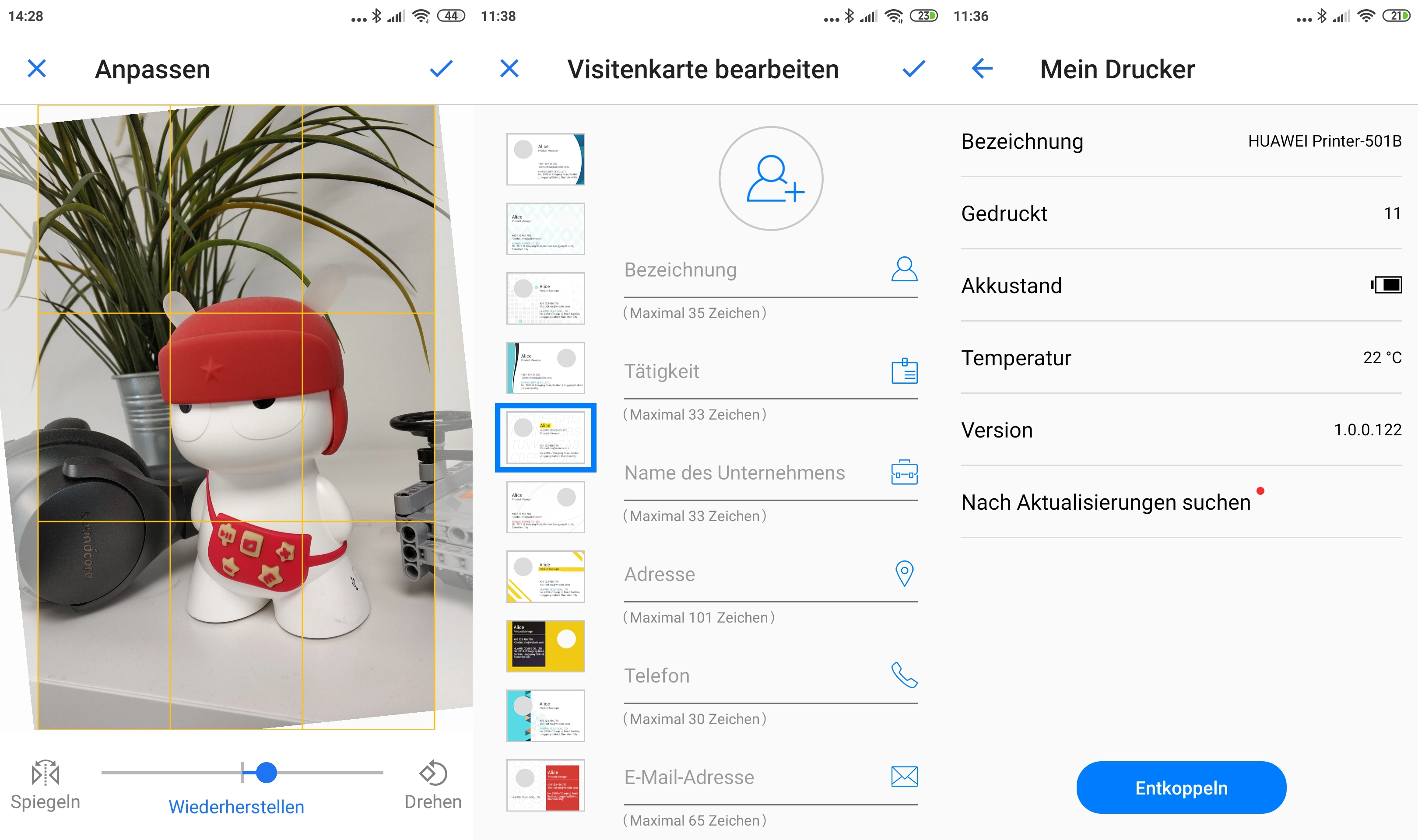
Task: Choose the black and yellow card template
Action: pos(545,646)
